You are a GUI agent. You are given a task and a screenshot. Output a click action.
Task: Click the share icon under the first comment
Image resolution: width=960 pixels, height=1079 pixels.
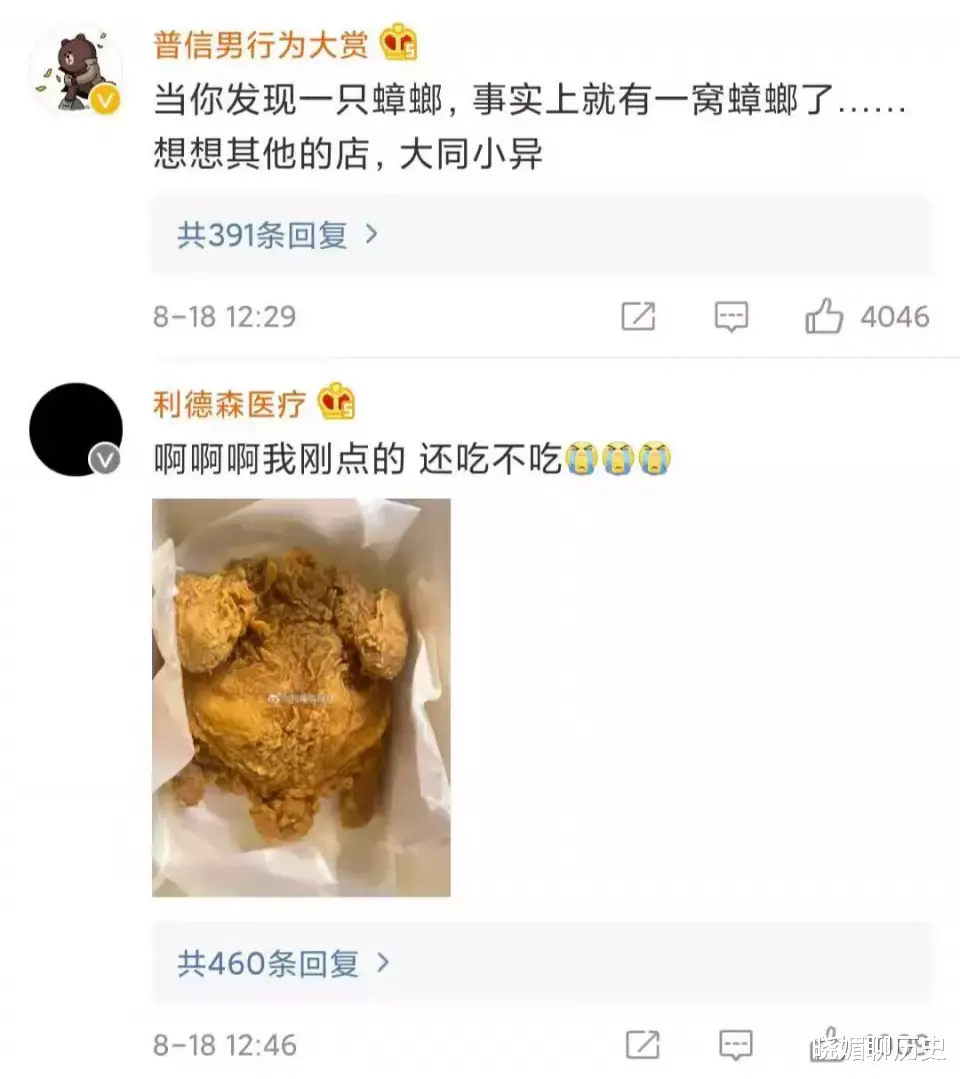(639, 317)
